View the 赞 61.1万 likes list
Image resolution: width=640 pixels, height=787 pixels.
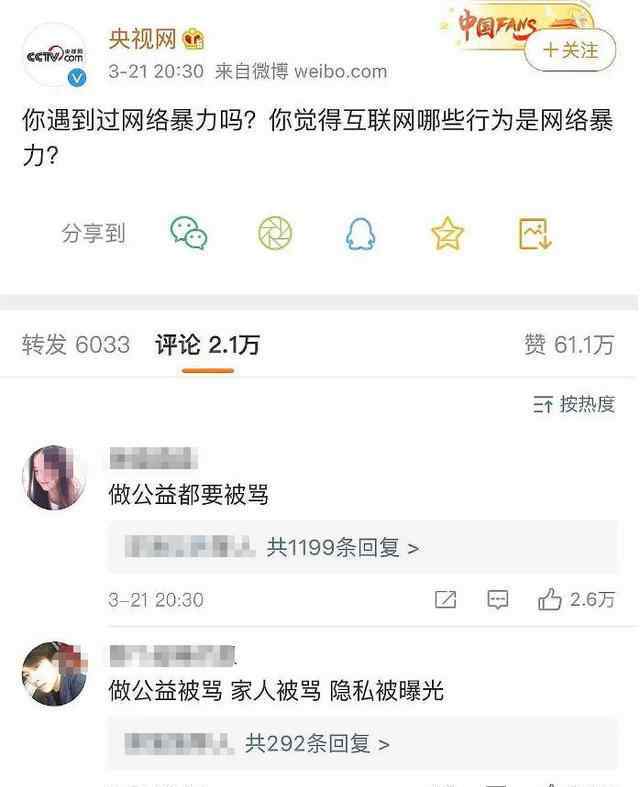(568, 345)
